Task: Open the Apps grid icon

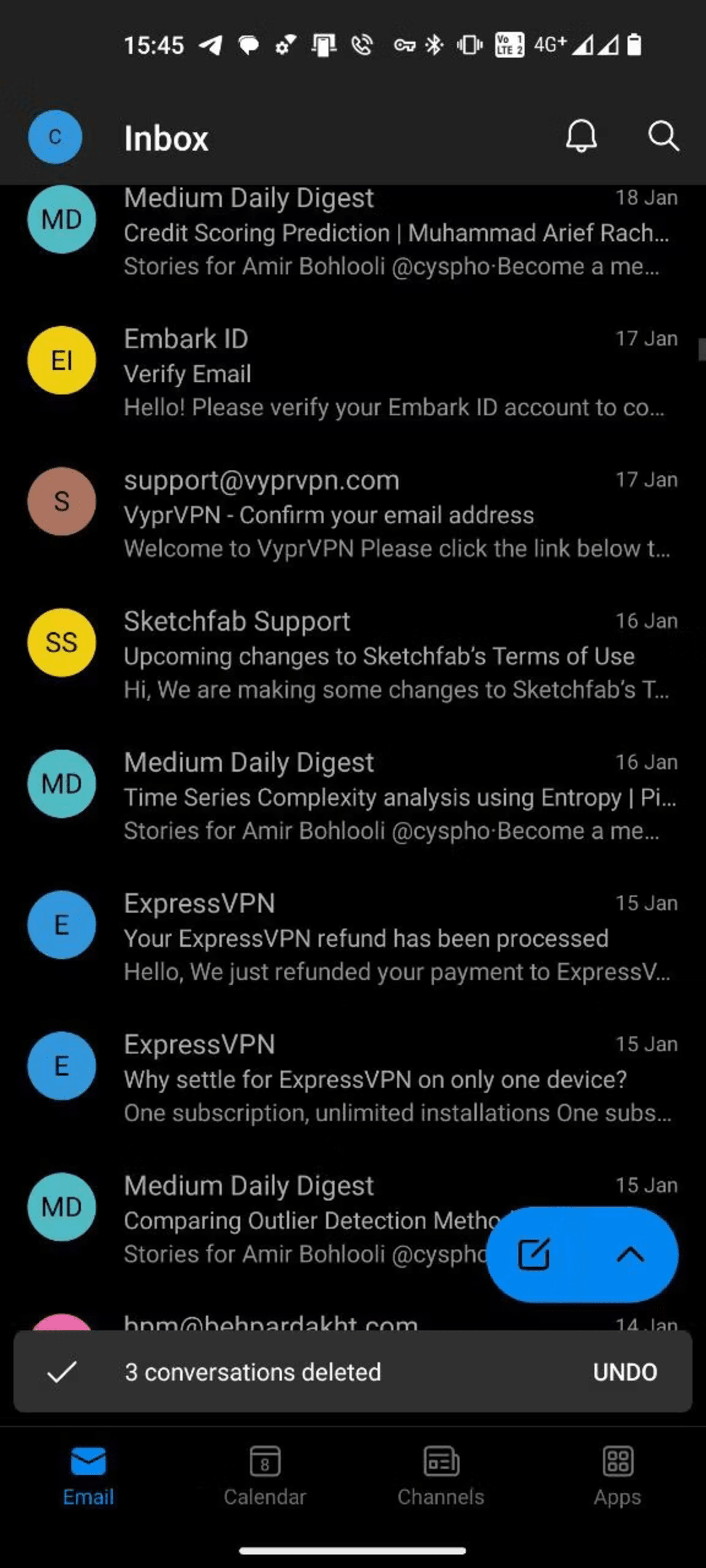Action: click(617, 1463)
